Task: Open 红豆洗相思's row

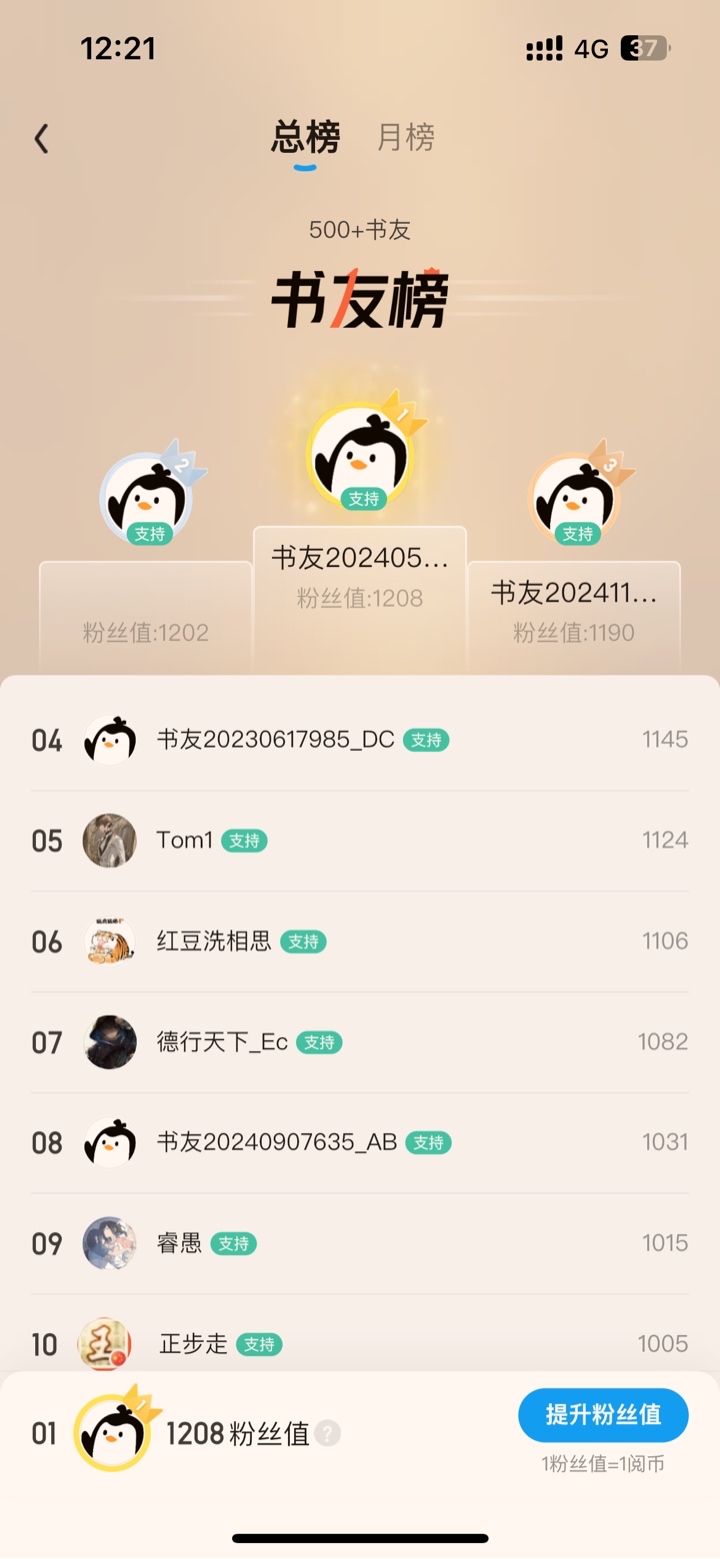Action: point(214,941)
